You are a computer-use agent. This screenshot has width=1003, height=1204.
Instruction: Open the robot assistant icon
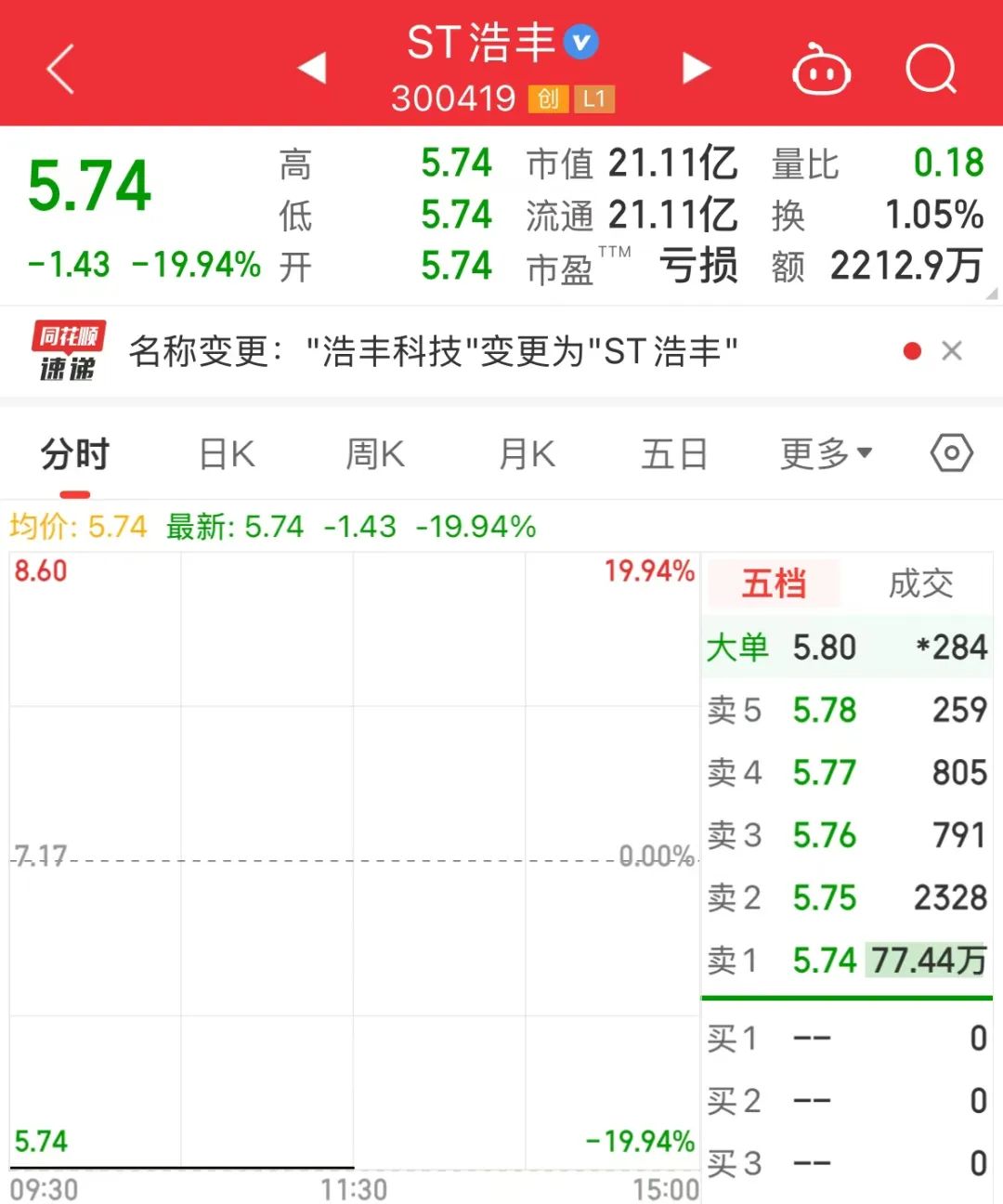pos(821,70)
